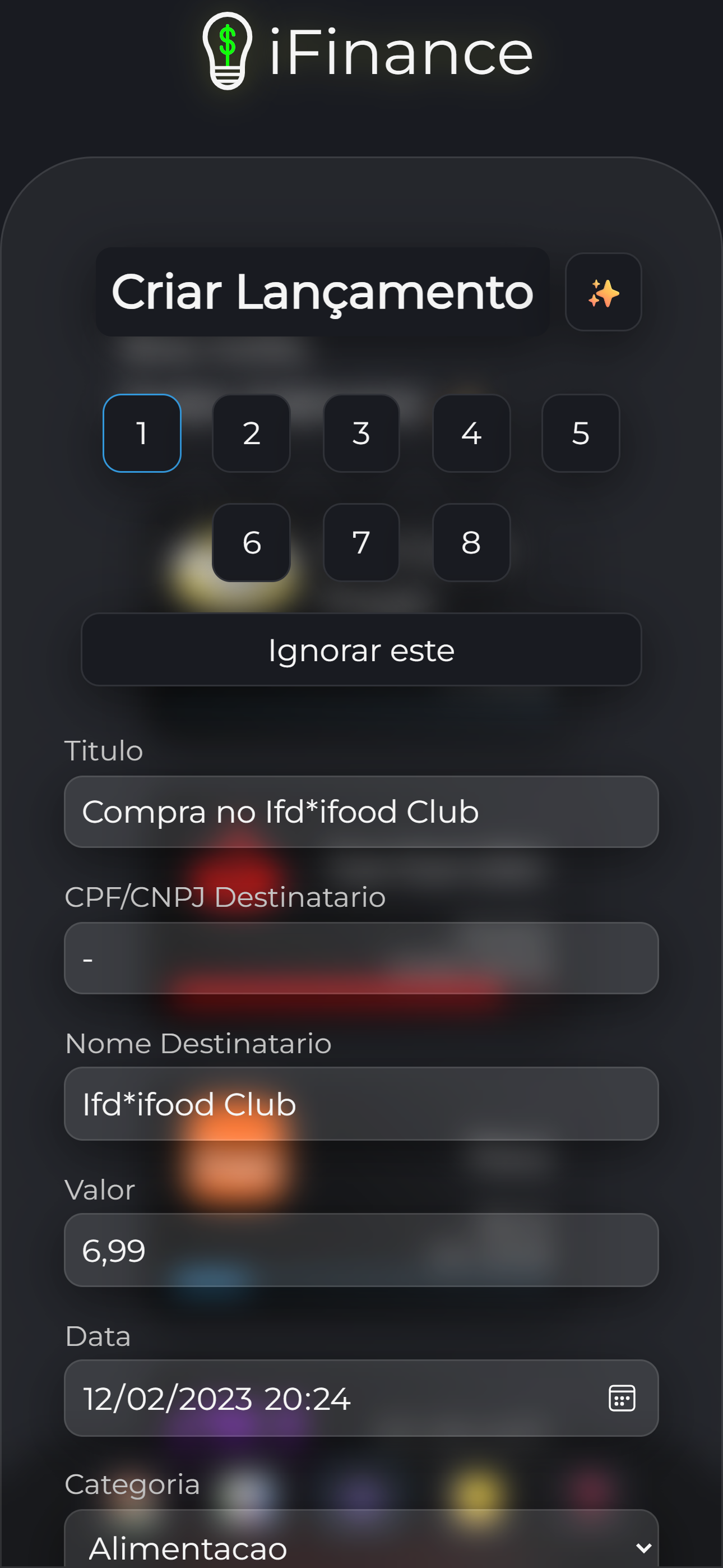Edit the Nome Destinatario field

coord(361,1104)
